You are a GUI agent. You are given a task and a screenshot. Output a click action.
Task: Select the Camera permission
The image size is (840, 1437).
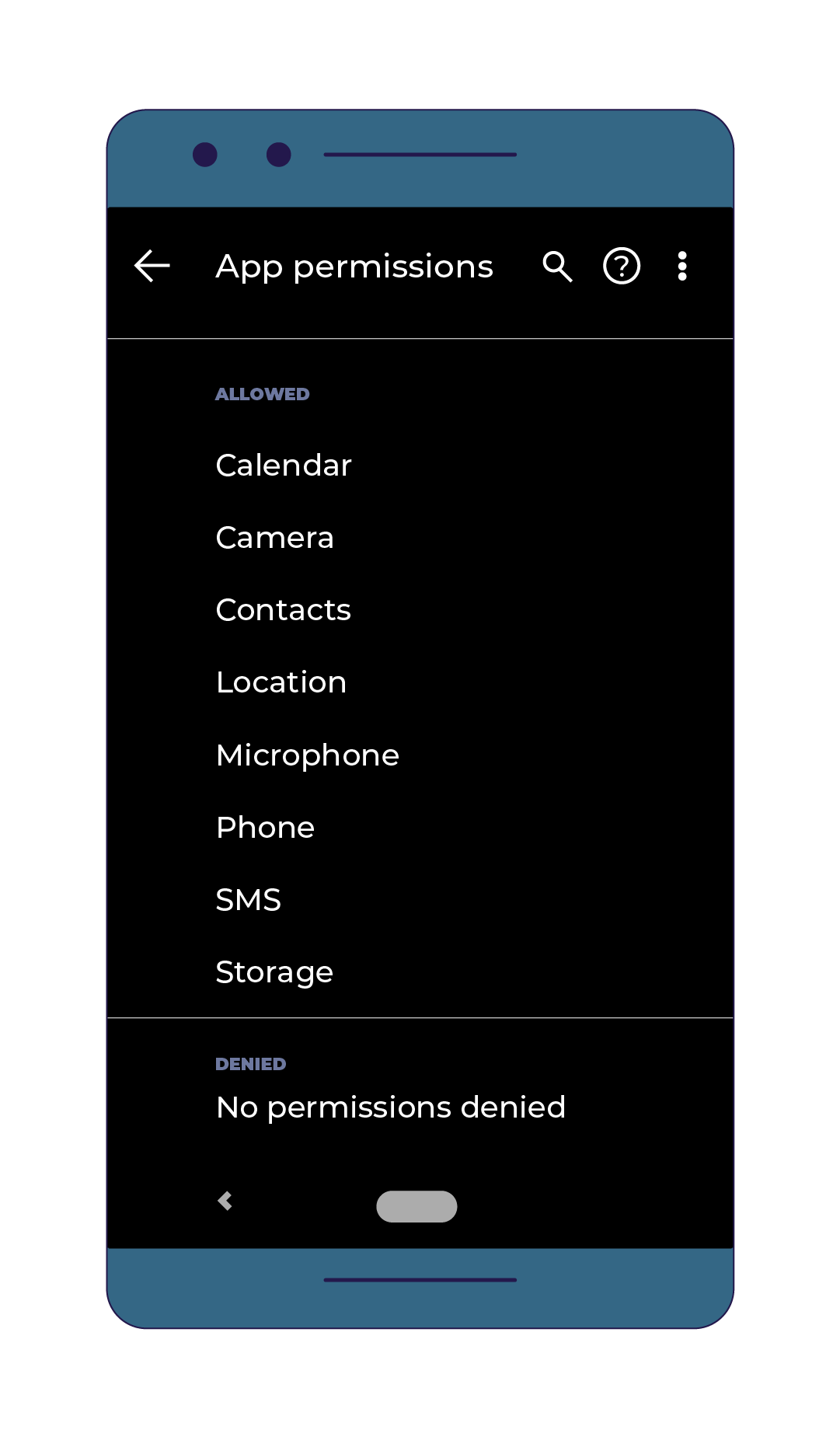point(274,537)
